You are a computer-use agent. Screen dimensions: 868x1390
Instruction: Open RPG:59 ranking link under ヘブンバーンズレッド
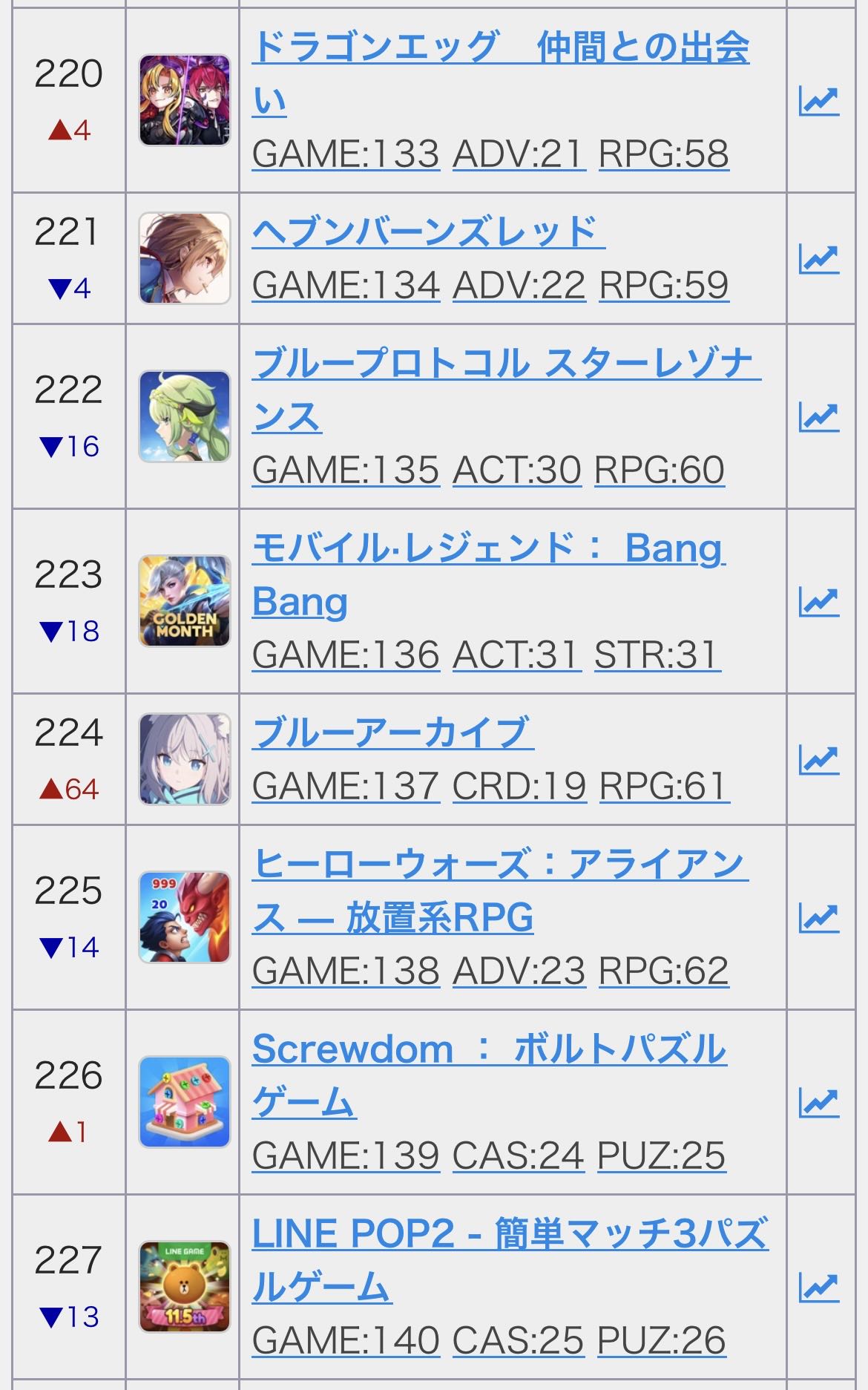[663, 286]
